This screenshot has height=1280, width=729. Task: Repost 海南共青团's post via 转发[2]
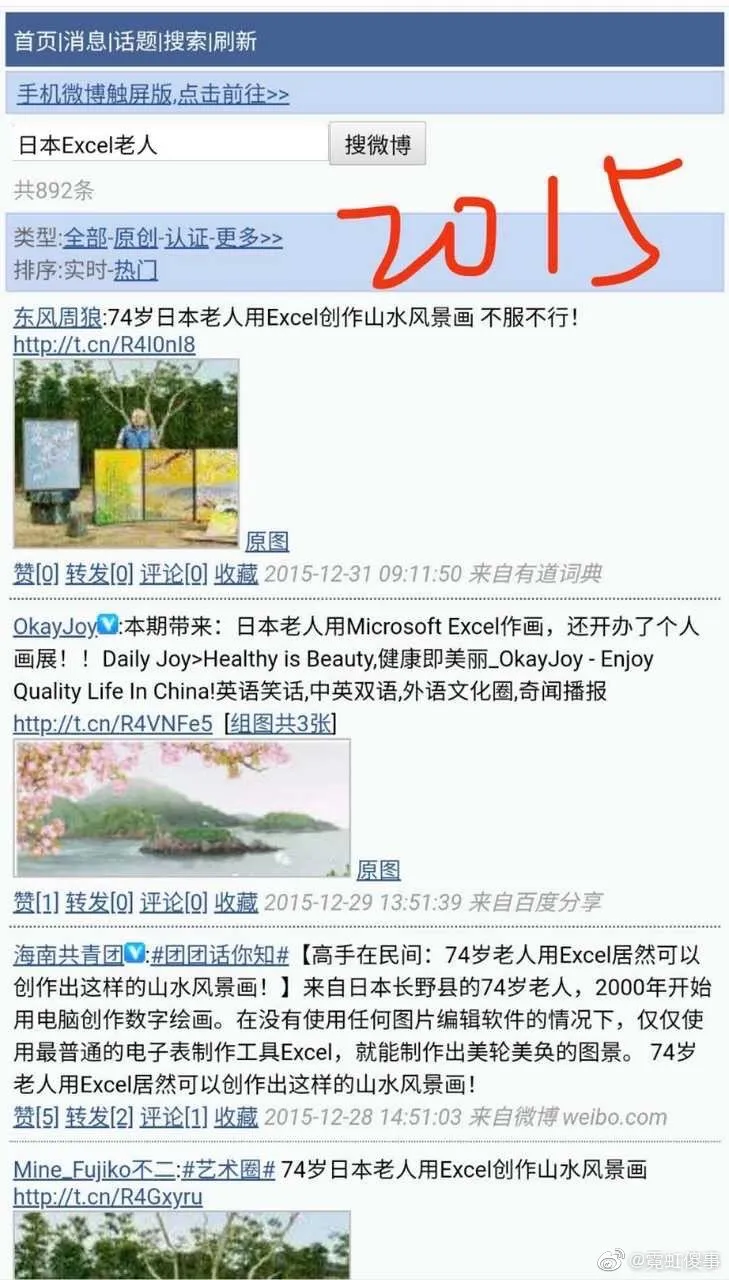(x=99, y=1117)
